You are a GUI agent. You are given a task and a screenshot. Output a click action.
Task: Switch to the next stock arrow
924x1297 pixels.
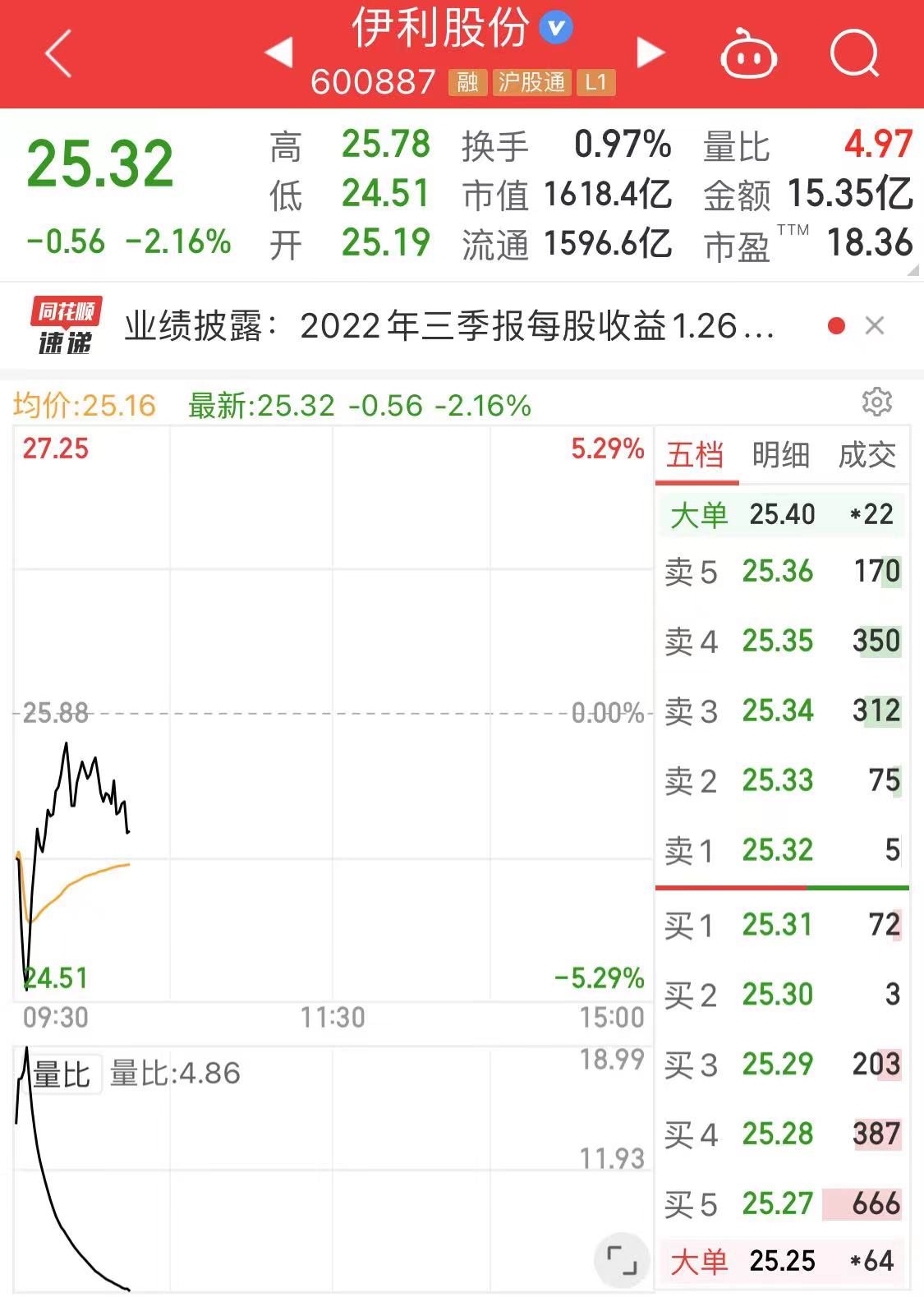click(650, 53)
